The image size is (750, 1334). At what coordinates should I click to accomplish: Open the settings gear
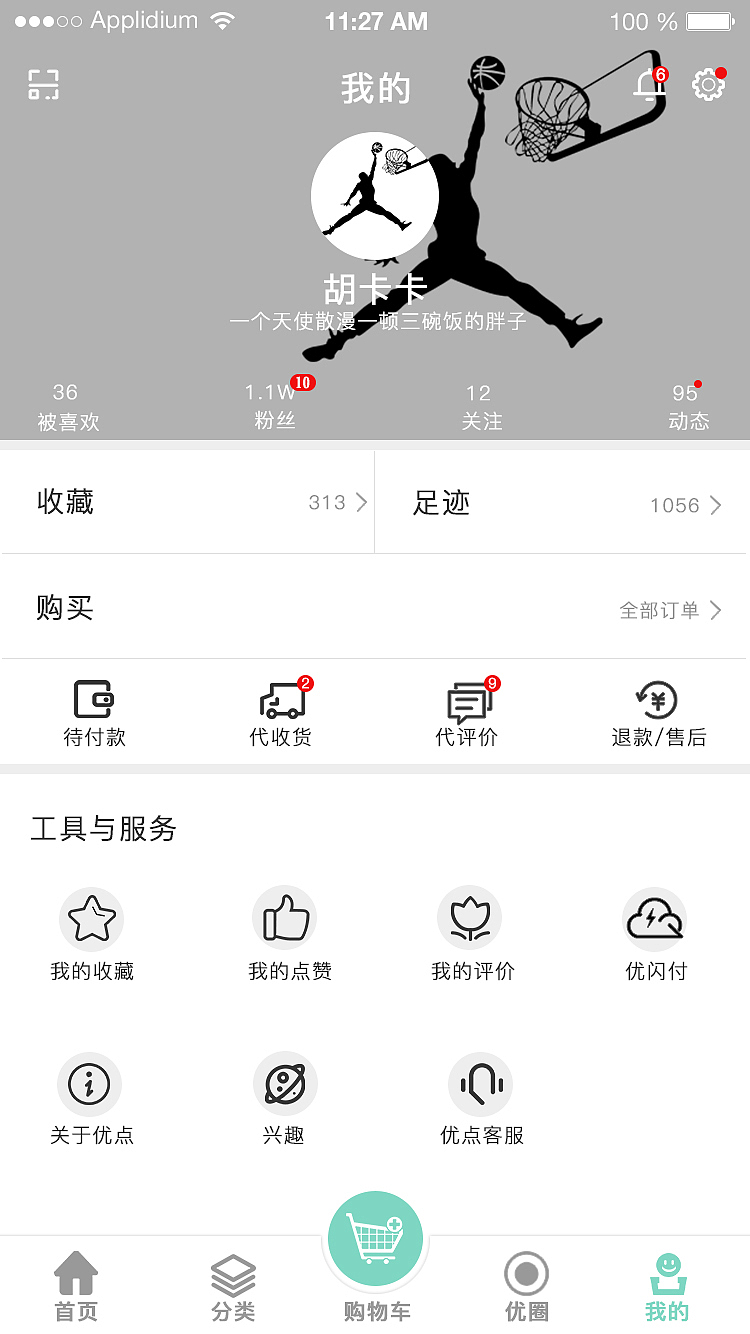click(x=709, y=85)
